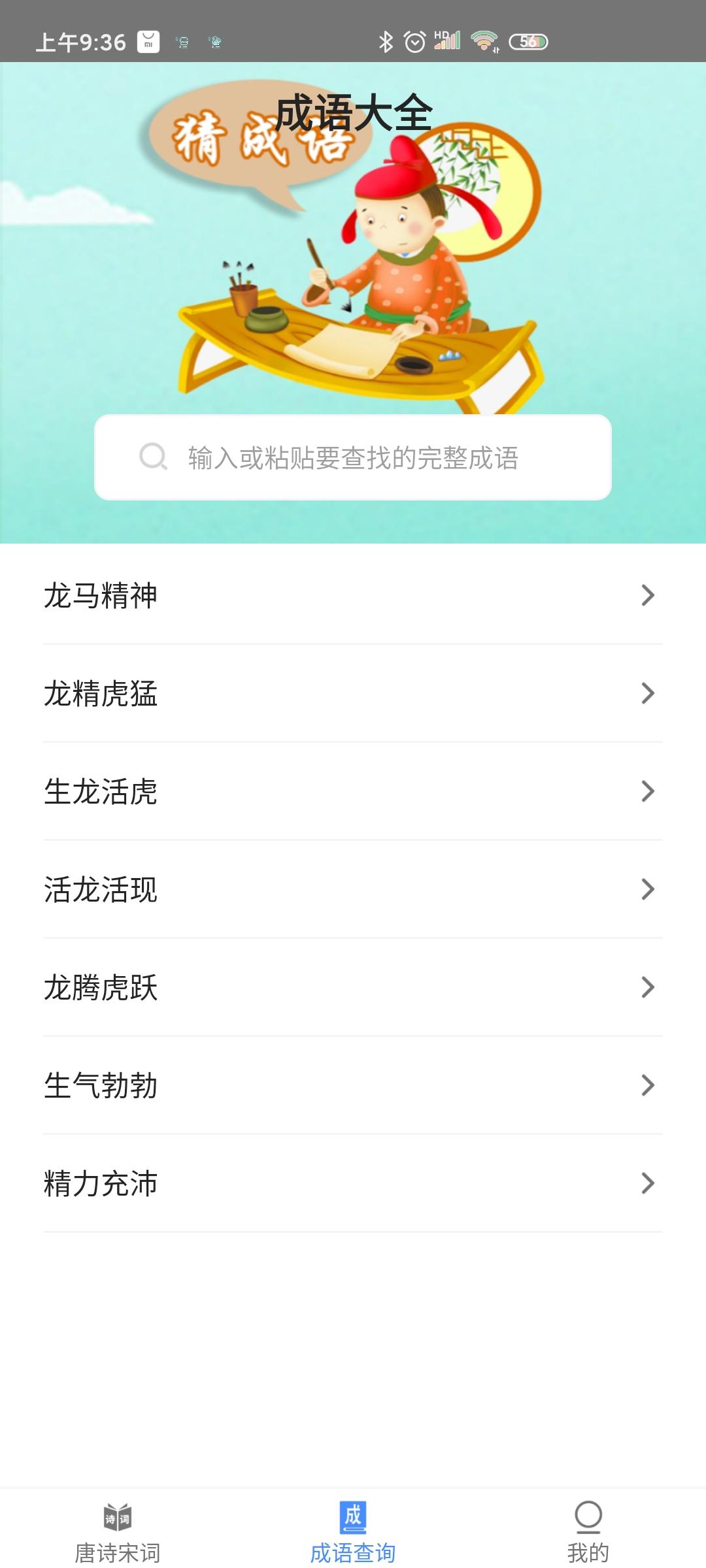Expand details for 精力充沛
This screenshot has width=706, height=1568.
pos(353,1183)
